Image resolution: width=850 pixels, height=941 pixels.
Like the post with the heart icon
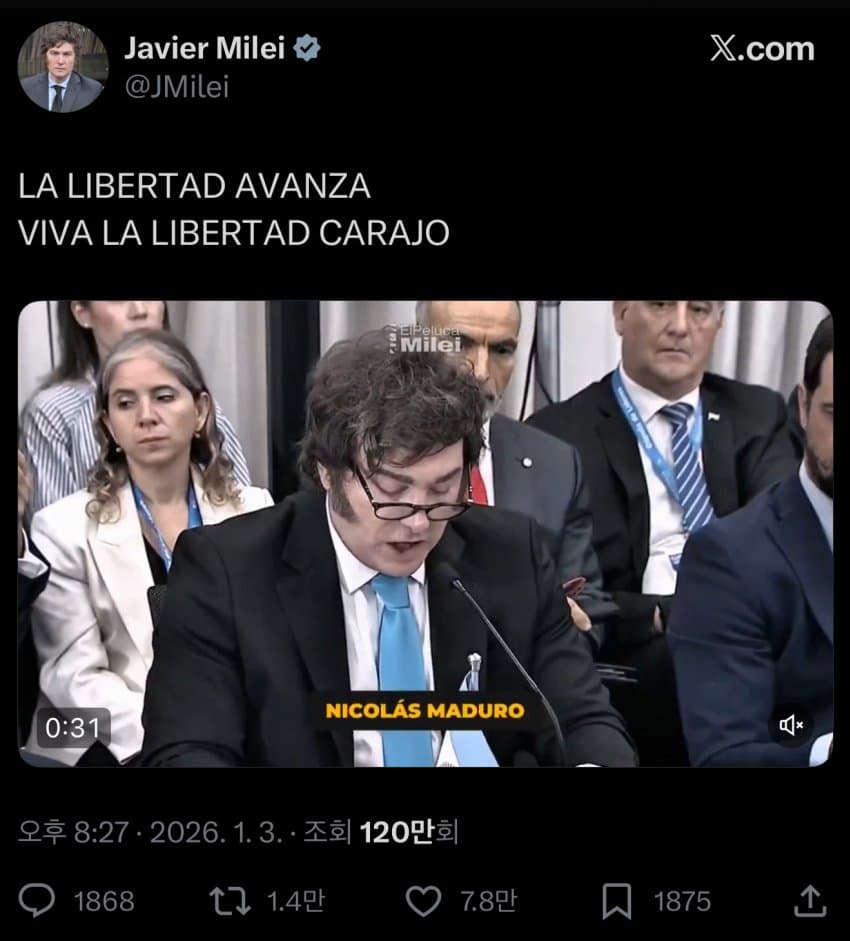click(x=423, y=900)
